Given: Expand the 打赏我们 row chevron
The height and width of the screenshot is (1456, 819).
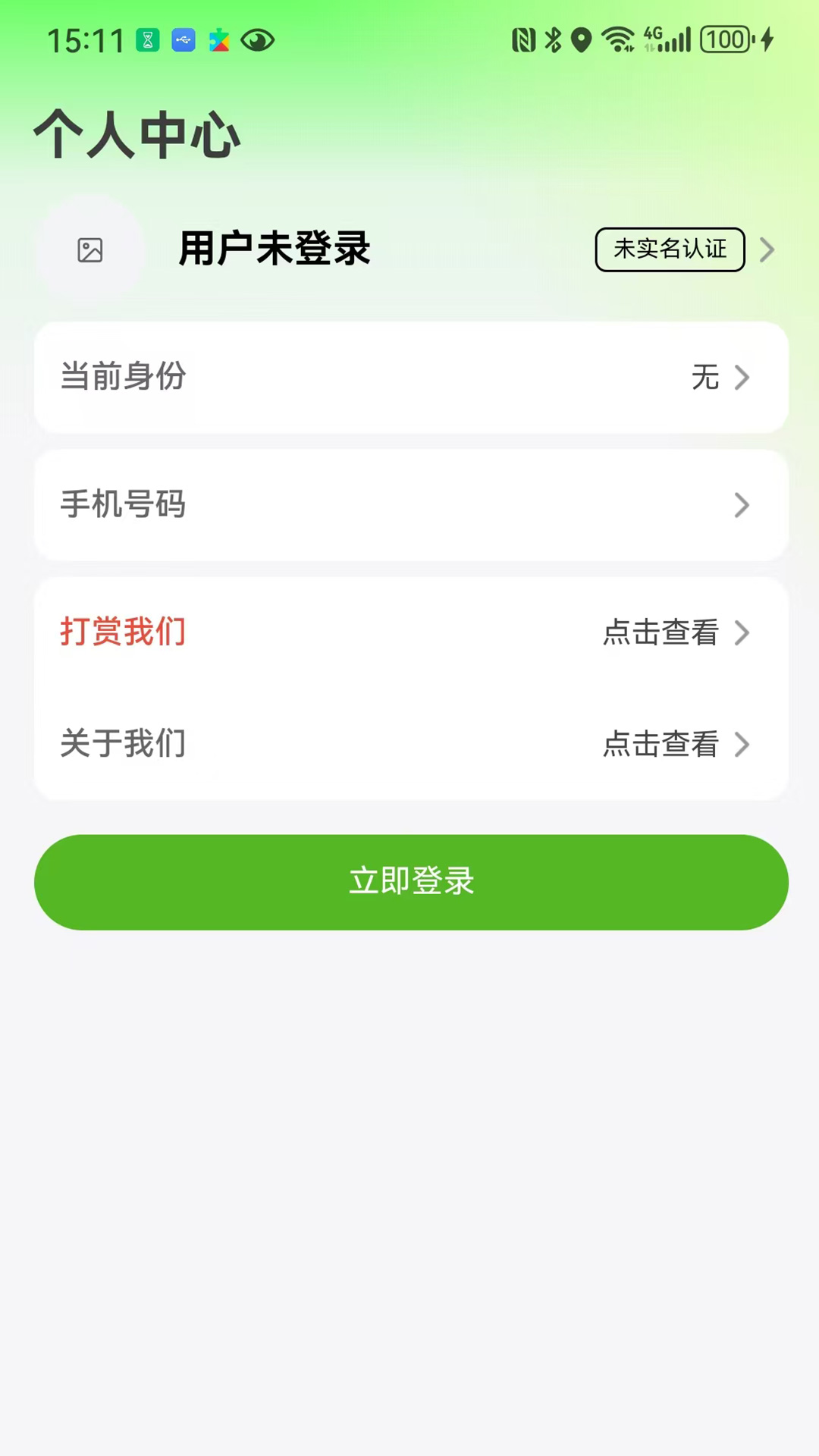Looking at the screenshot, I should click(x=742, y=632).
